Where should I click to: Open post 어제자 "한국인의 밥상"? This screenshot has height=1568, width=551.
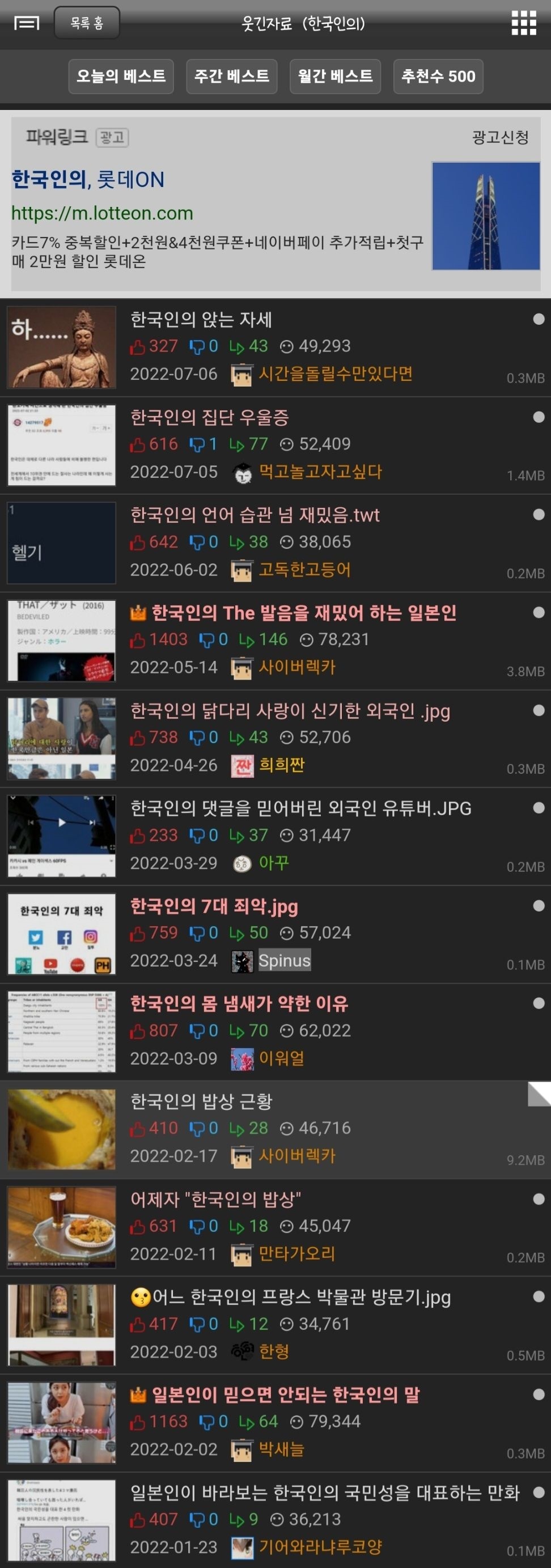click(215, 1199)
